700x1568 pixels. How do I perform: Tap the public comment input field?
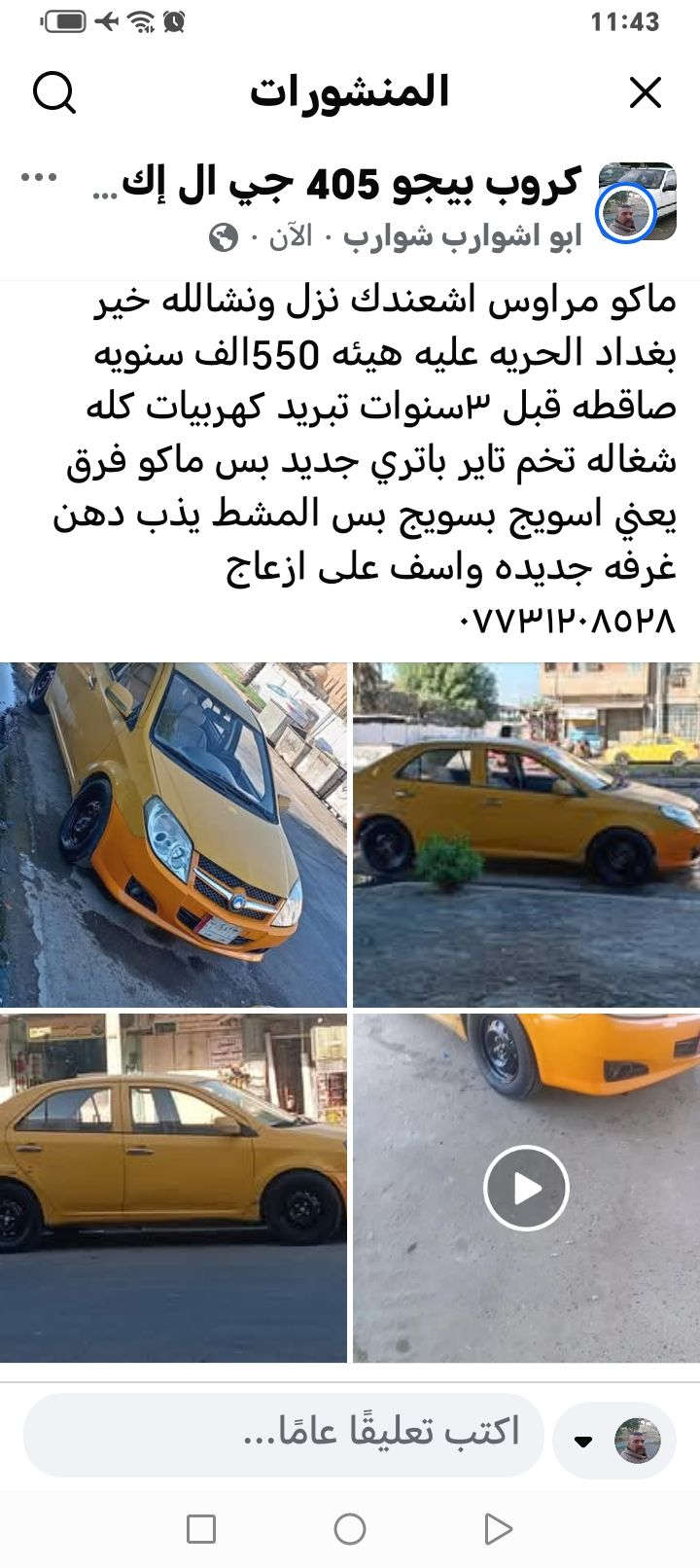click(283, 1434)
